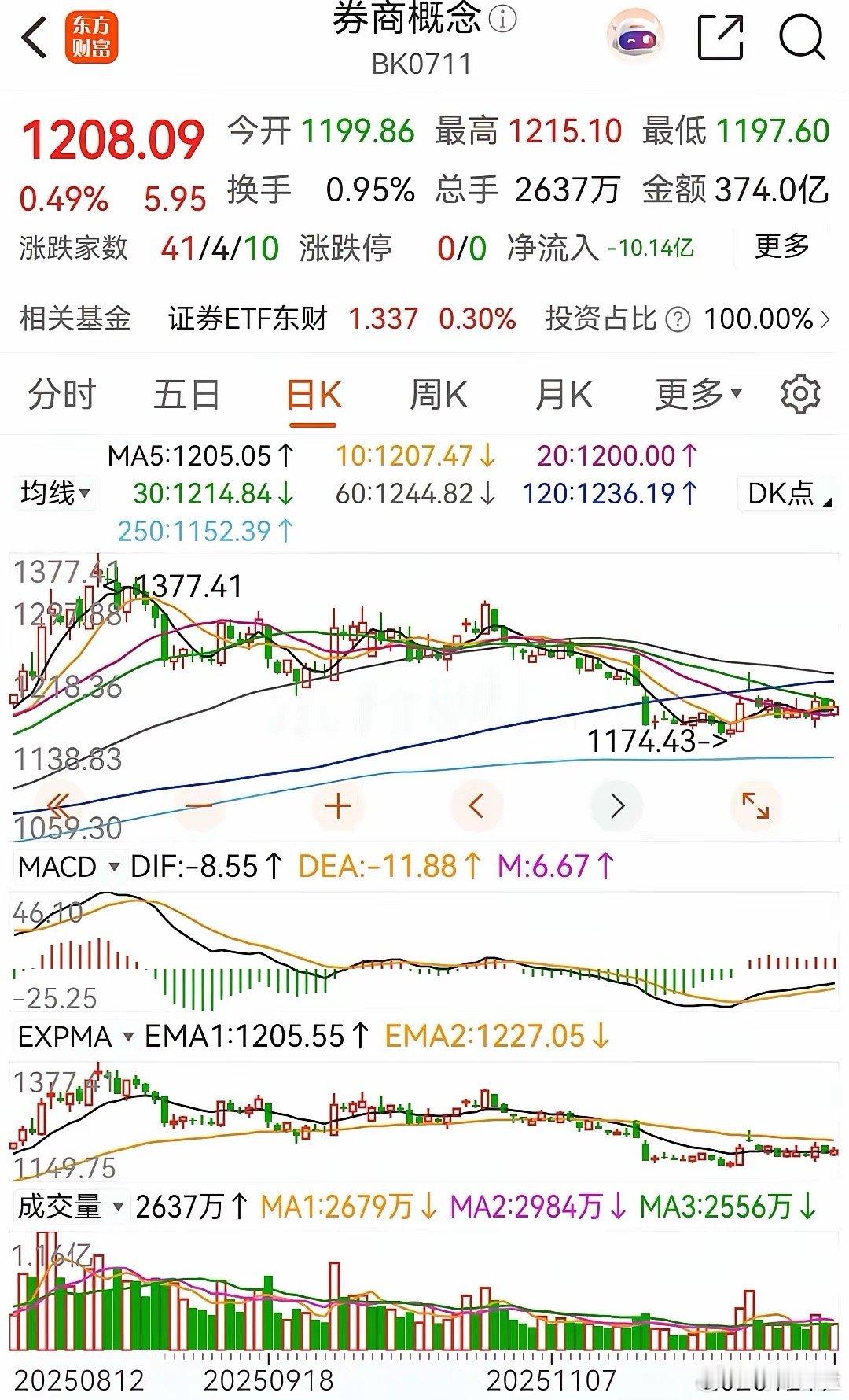Open the 更多 period dropdown
The width and height of the screenshot is (849, 1400).
click(695, 393)
